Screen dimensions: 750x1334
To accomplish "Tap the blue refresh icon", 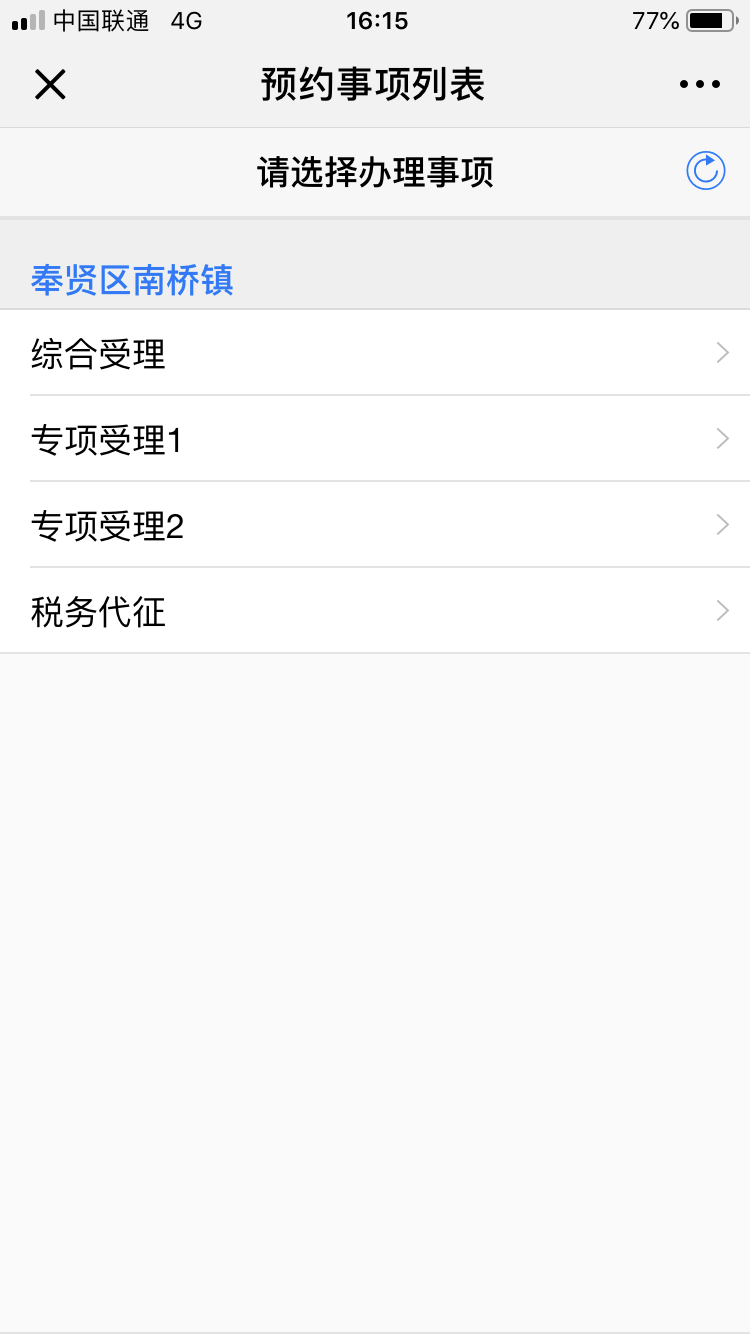I will tap(705, 171).
